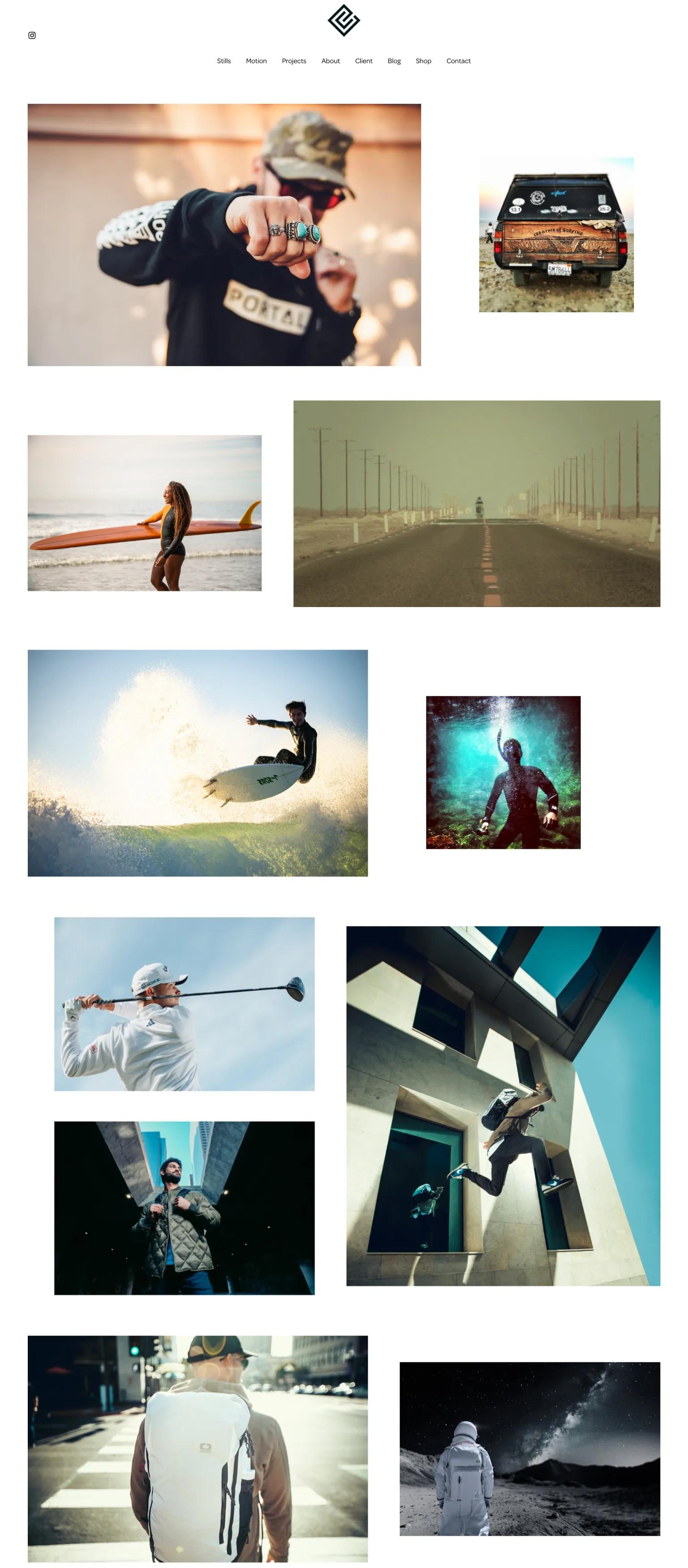Go to the Shop
The width and height of the screenshot is (688, 1568).
coord(423,61)
